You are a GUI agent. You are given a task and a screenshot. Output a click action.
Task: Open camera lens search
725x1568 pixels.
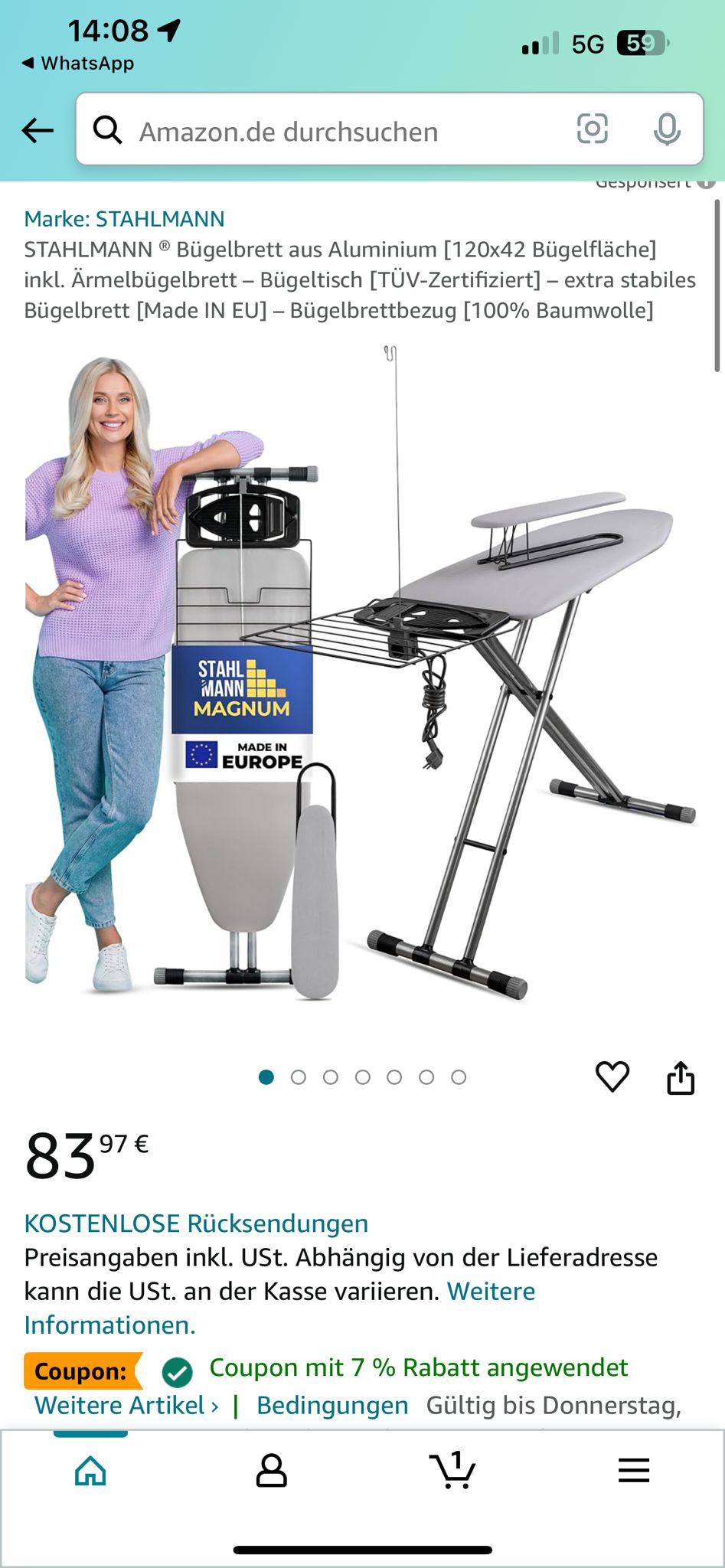click(592, 129)
